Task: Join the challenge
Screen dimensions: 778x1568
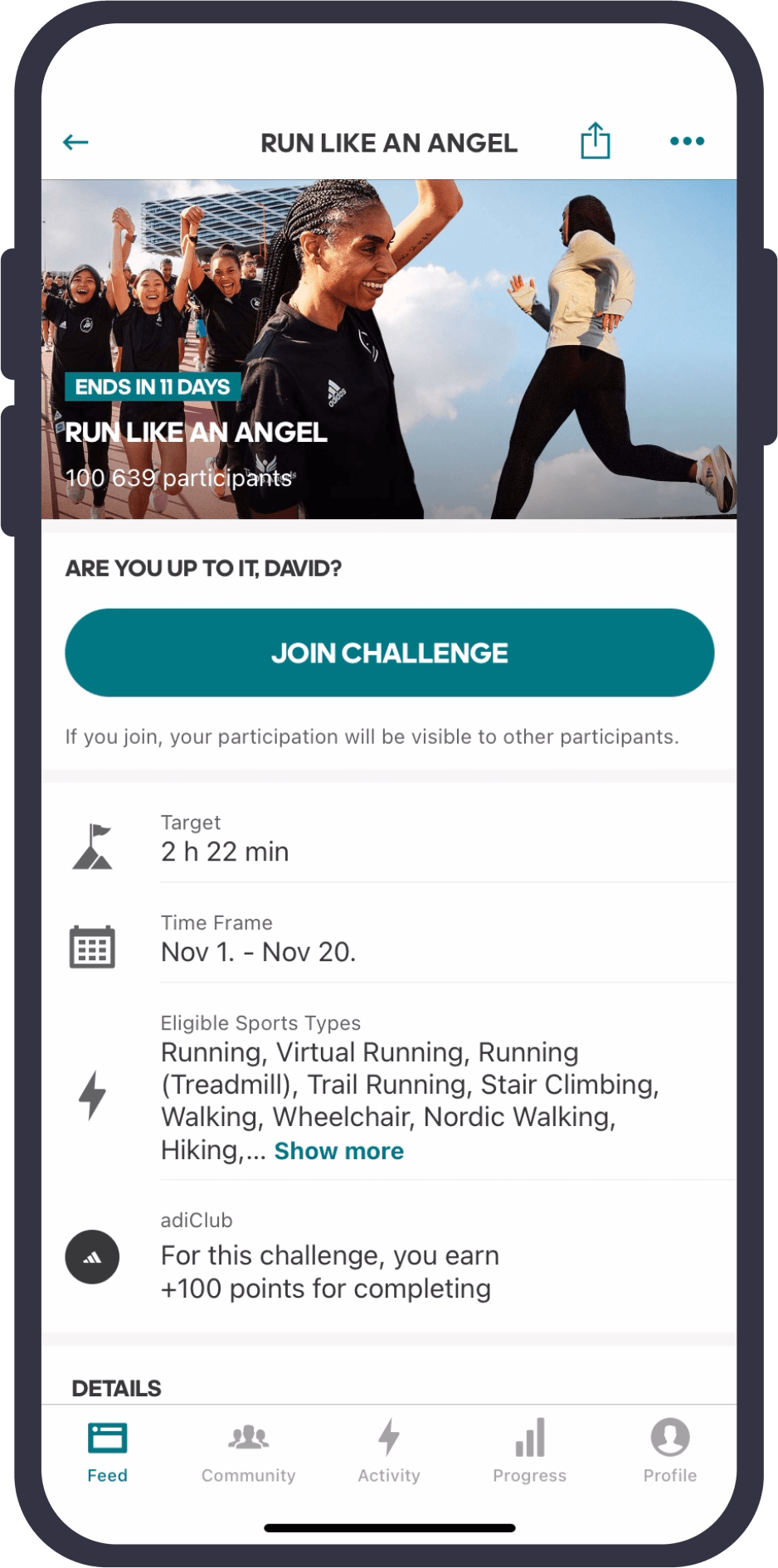Action: (389, 653)
